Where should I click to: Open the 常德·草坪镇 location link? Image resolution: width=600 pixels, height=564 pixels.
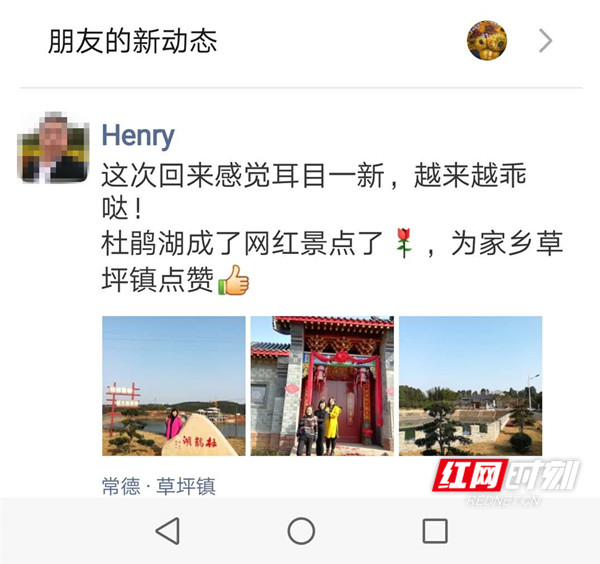coord(158,486)
